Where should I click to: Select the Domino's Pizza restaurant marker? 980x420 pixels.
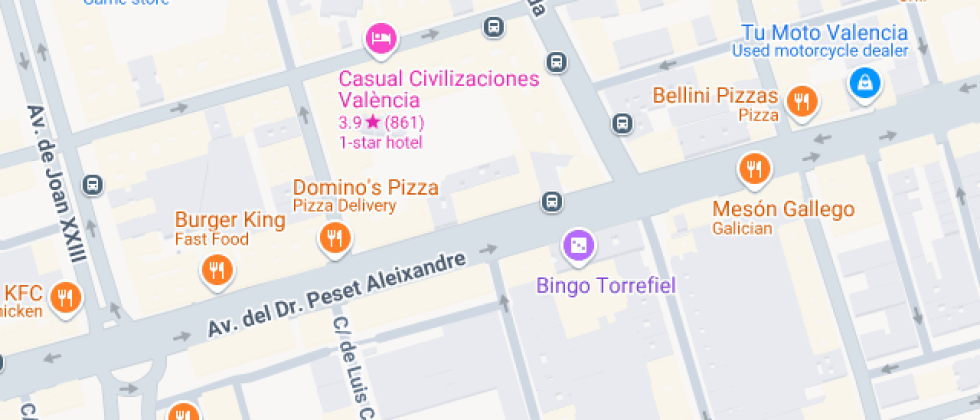click(334, 239)
